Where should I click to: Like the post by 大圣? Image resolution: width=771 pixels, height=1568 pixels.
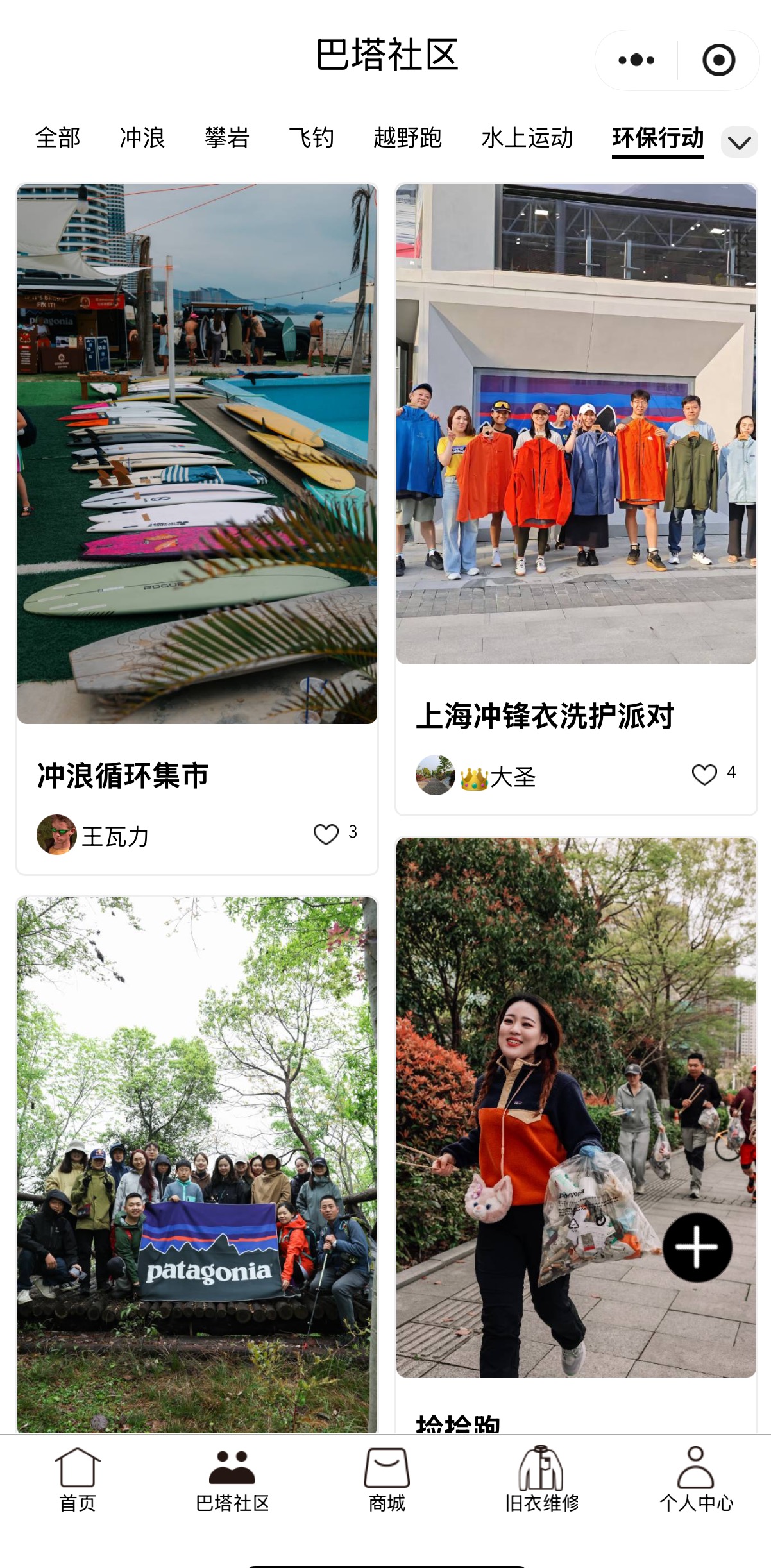tap(704, 775)
